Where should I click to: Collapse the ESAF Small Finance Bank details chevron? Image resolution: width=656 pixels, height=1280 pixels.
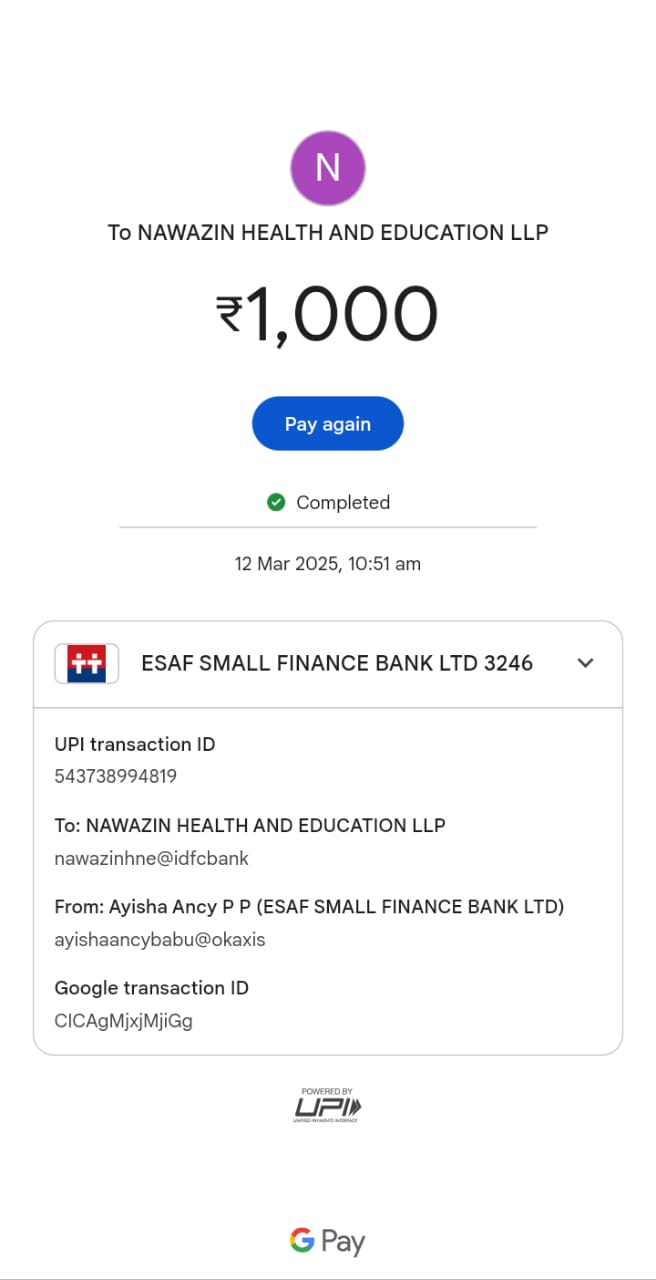pos(586,663)
